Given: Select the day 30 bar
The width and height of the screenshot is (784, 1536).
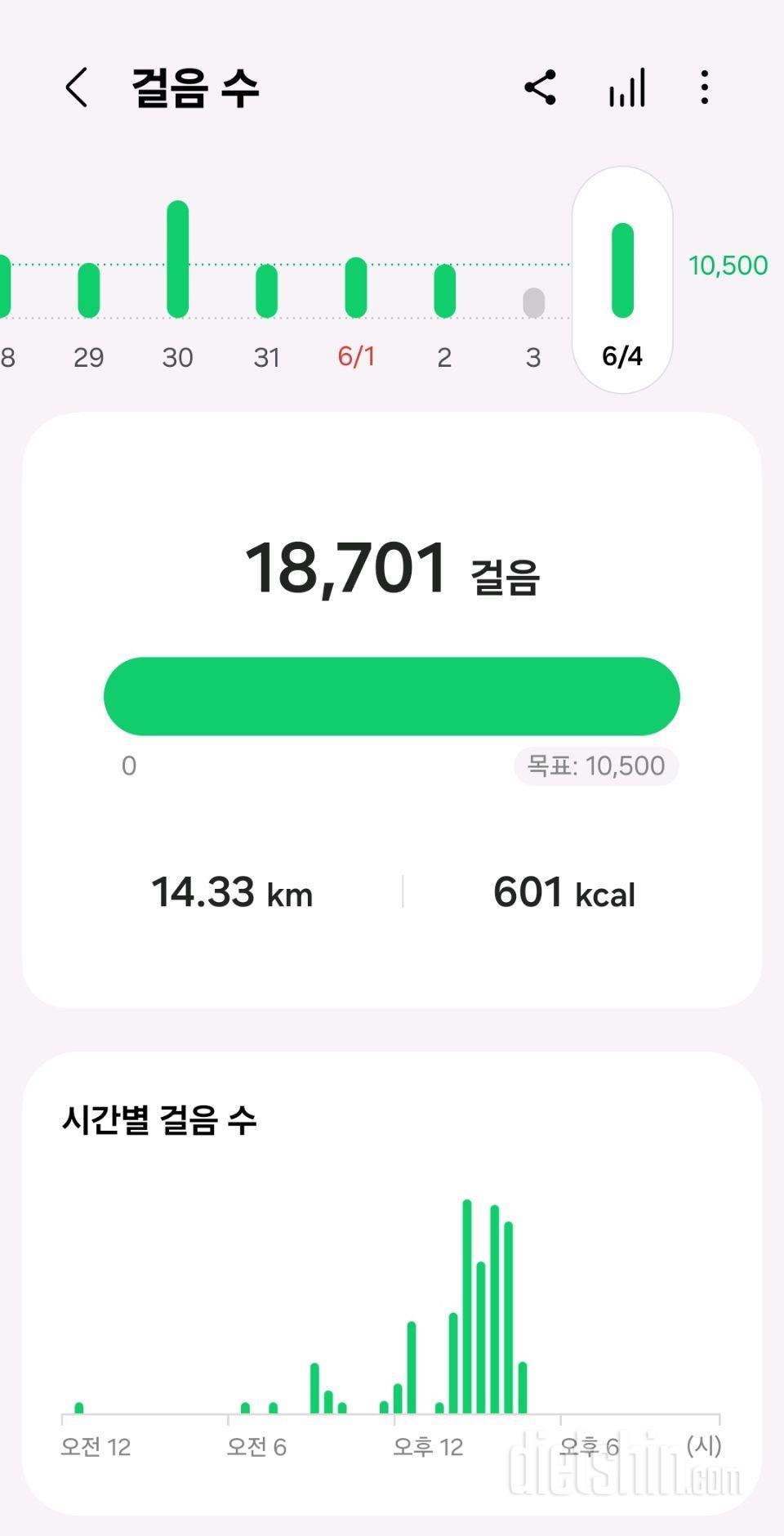Looking at the screenshot, I should [177, 260].
